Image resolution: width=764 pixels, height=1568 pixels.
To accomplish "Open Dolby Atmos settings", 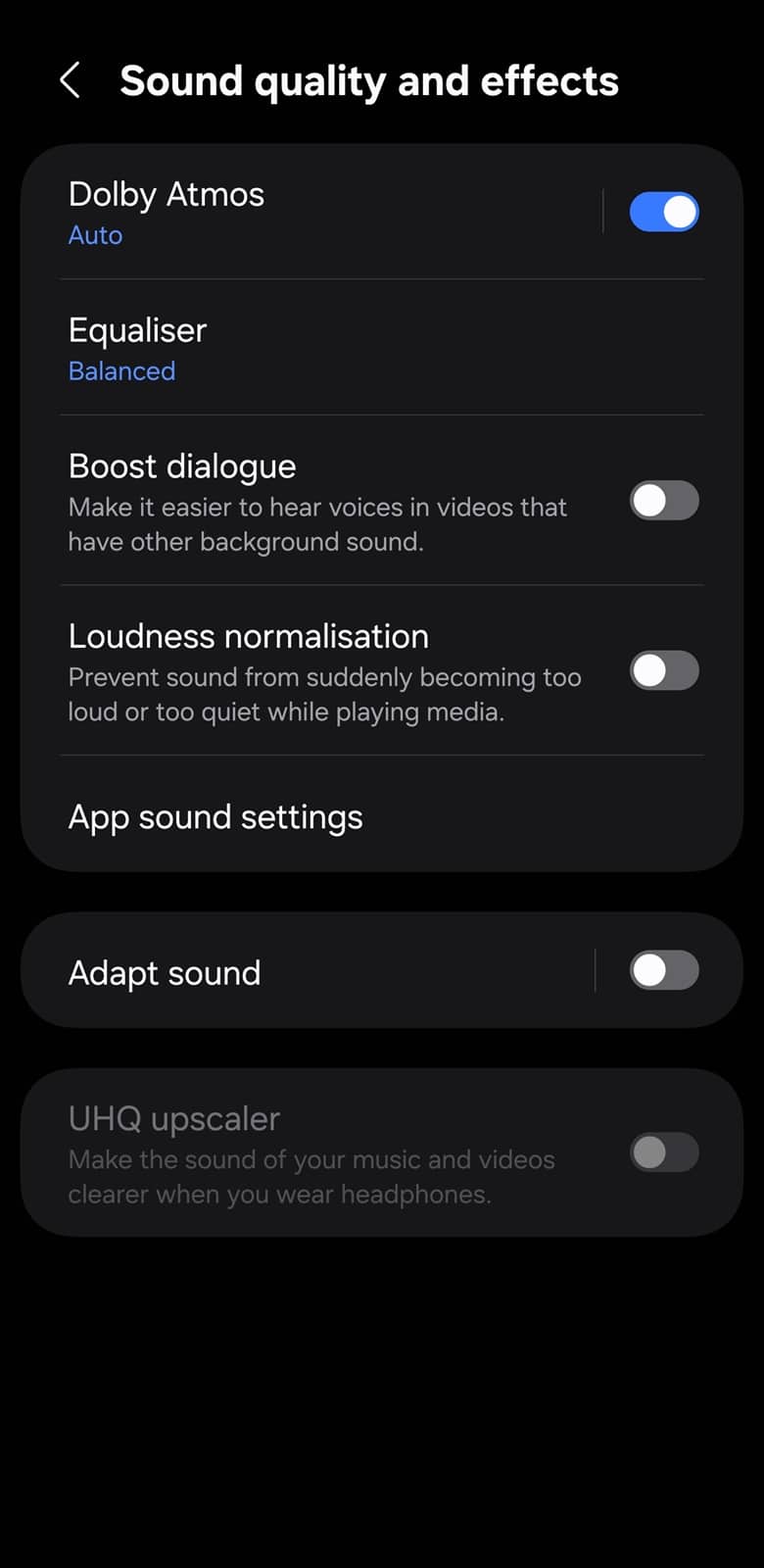I will click(294, 212).
